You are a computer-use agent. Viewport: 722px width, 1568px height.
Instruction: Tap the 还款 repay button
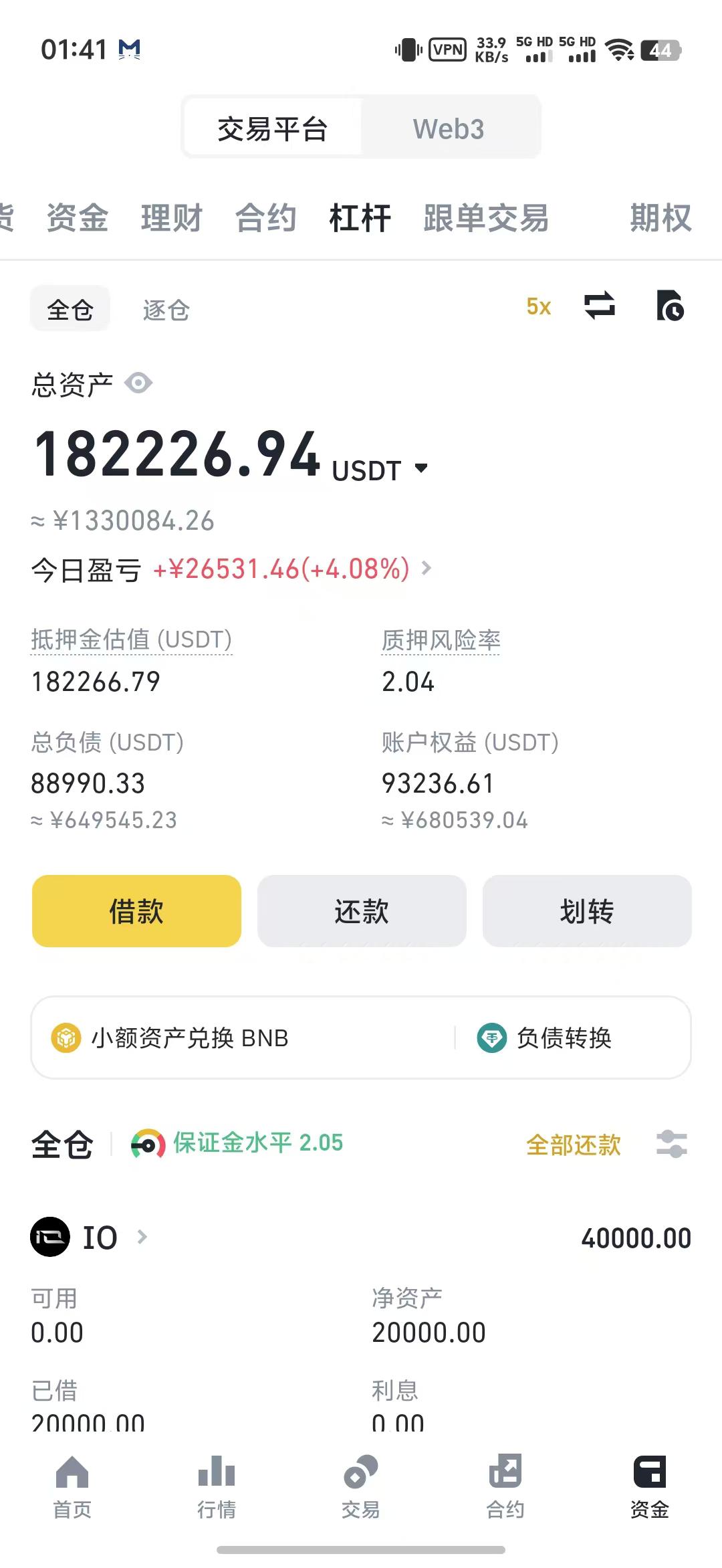[x=362, y=911]
